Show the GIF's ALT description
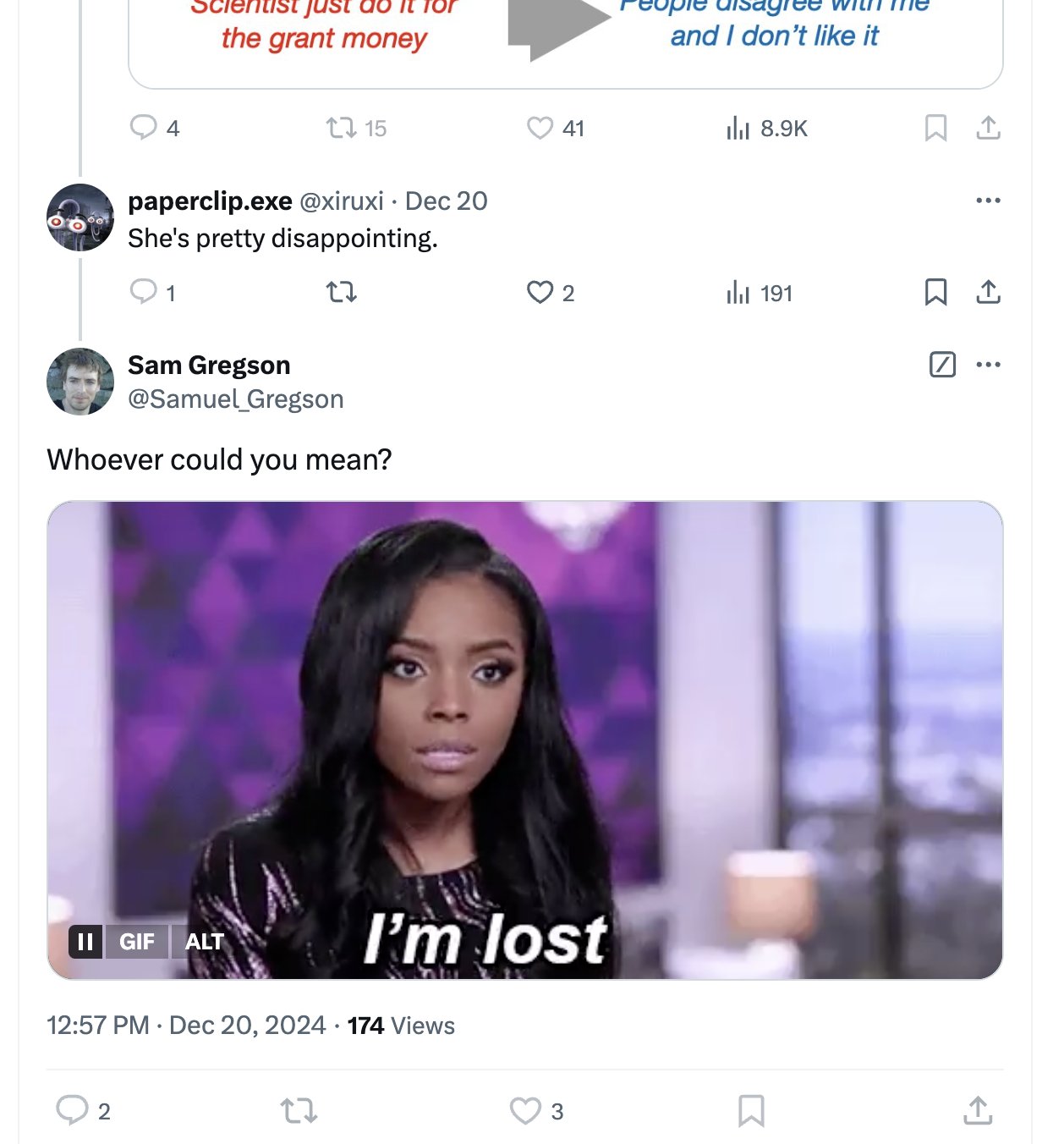The height and width of the screenshot is (1144, 1064). [x=204, y=941]
